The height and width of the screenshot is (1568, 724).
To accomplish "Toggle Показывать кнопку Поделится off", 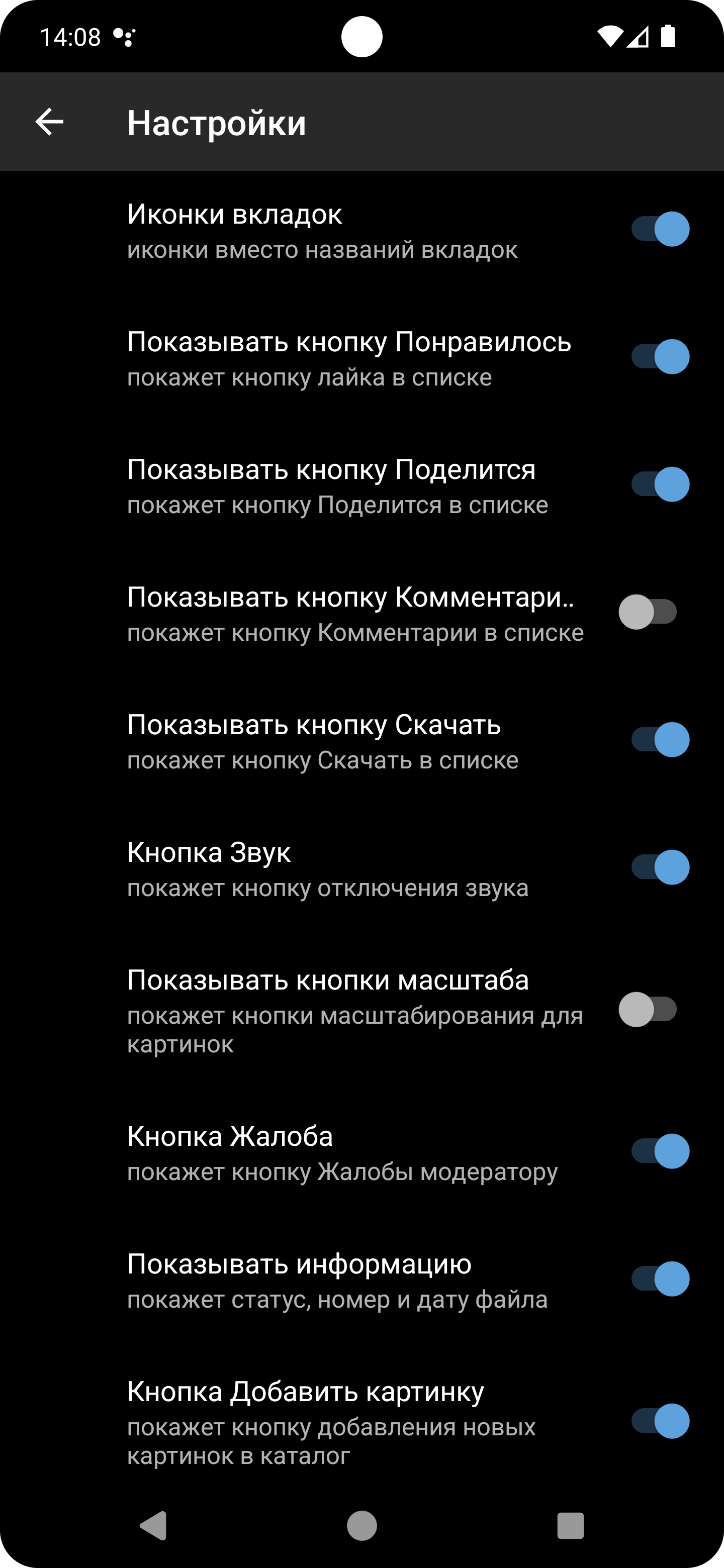I will tap(660, 484).
